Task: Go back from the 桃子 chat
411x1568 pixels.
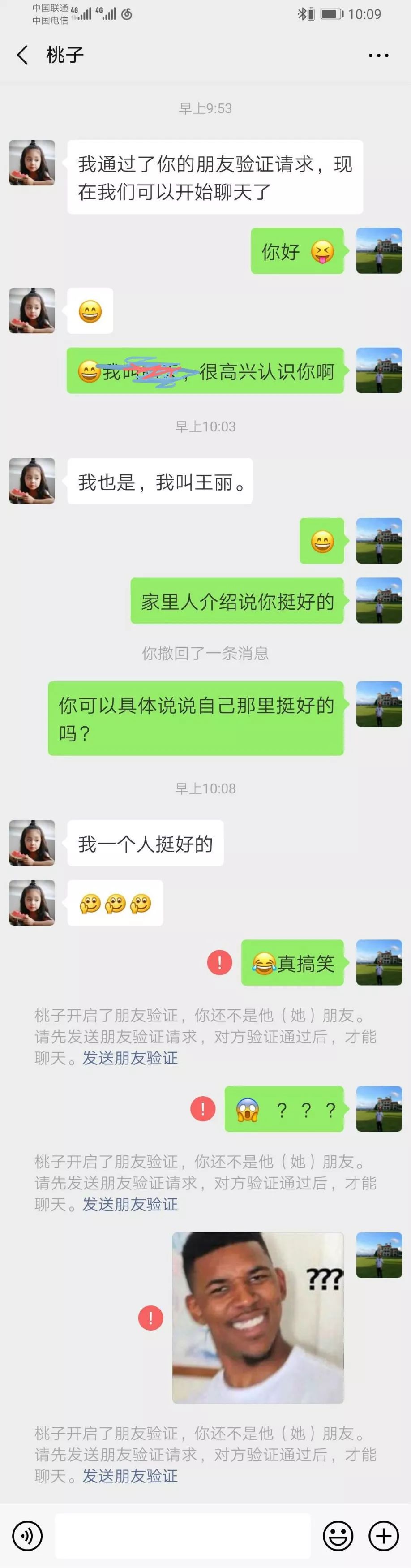Action: pos(22,56)
